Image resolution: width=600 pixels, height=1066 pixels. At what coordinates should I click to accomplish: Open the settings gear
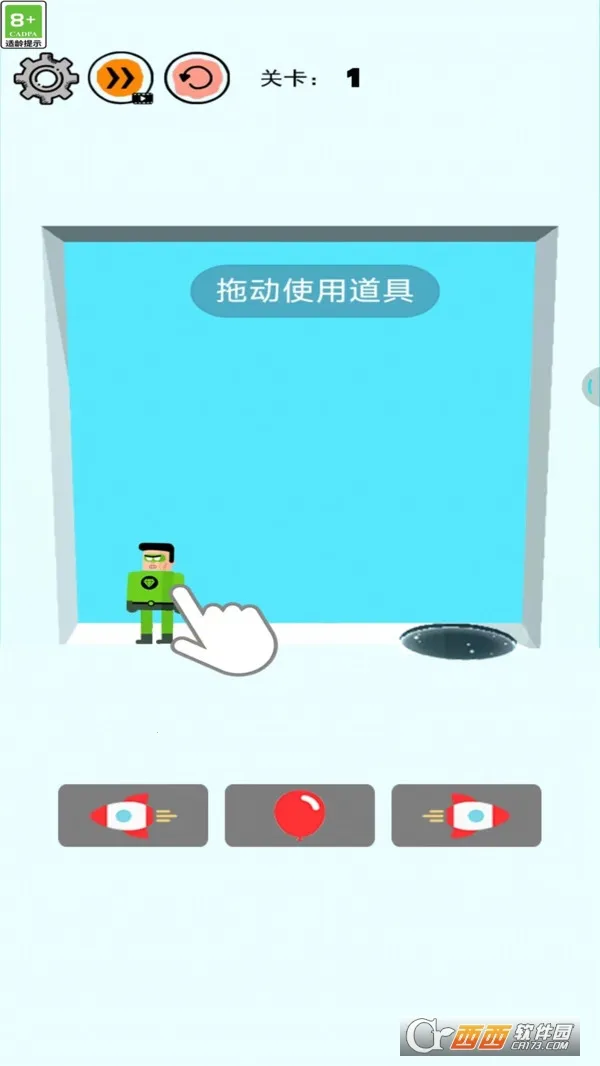[x=46, y=79]
